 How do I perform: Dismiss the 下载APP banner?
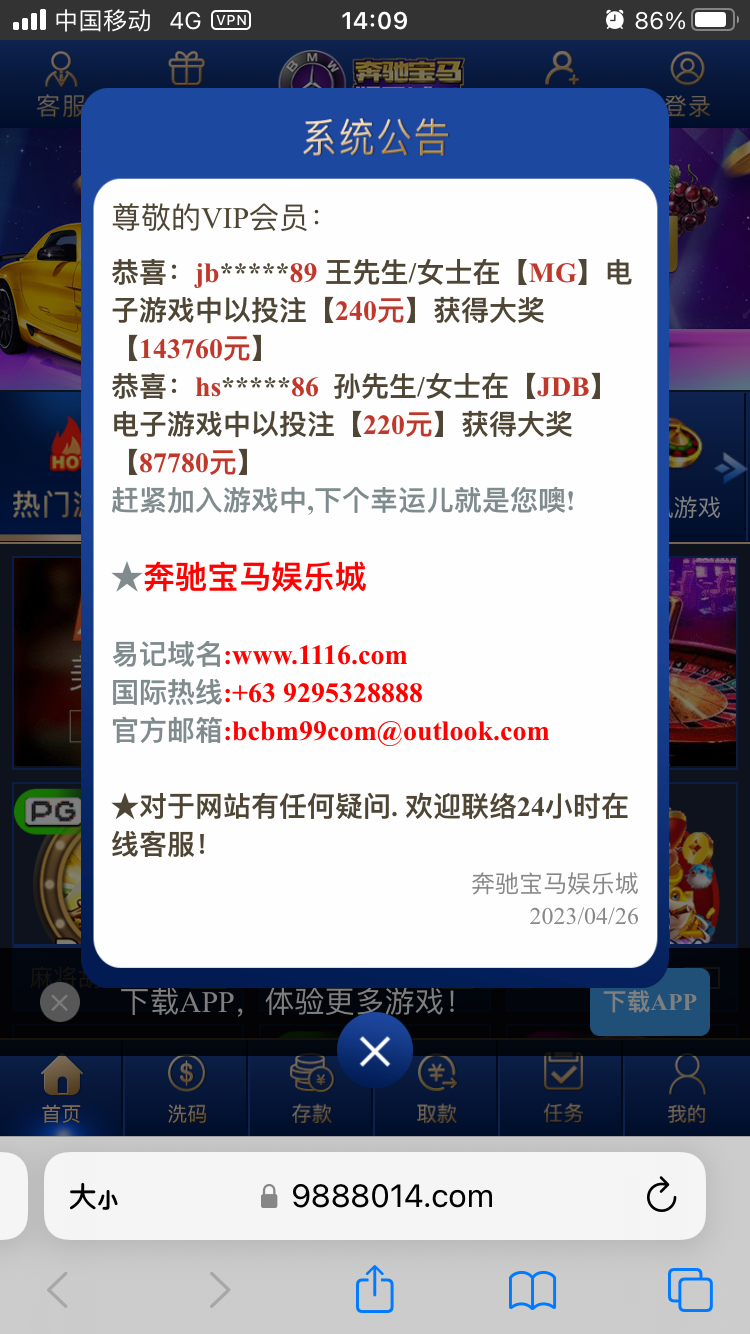(x=60, y=1001)
